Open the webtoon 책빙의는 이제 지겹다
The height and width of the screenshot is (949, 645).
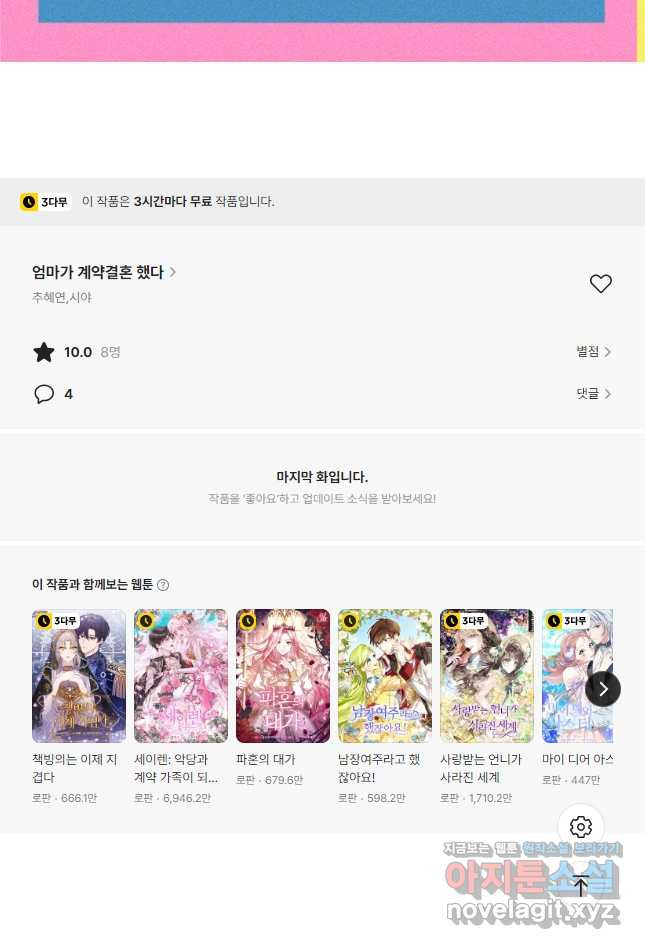point(79,676)
